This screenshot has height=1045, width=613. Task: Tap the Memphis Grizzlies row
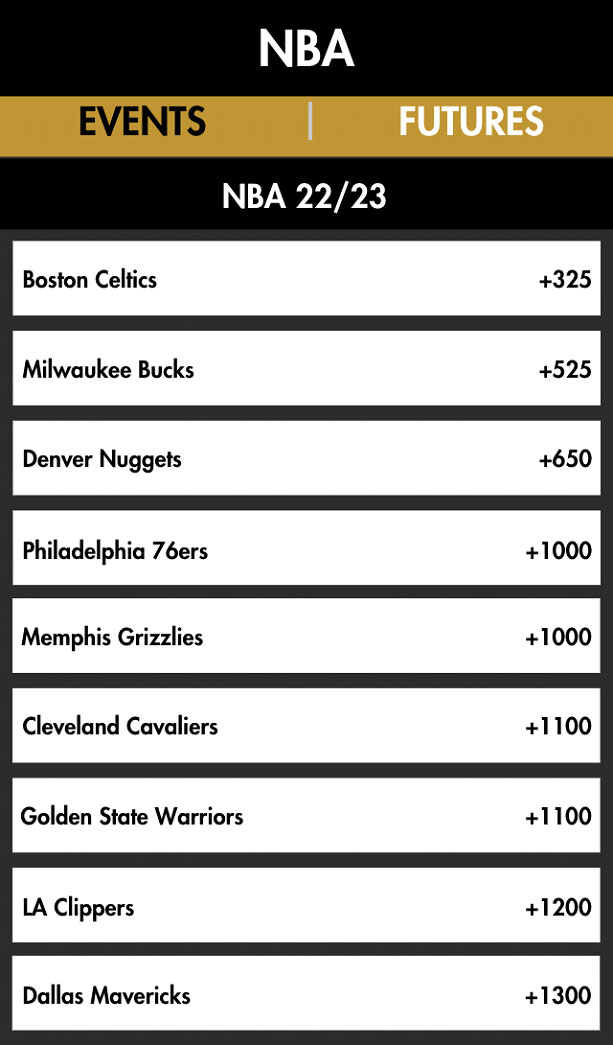306,637
